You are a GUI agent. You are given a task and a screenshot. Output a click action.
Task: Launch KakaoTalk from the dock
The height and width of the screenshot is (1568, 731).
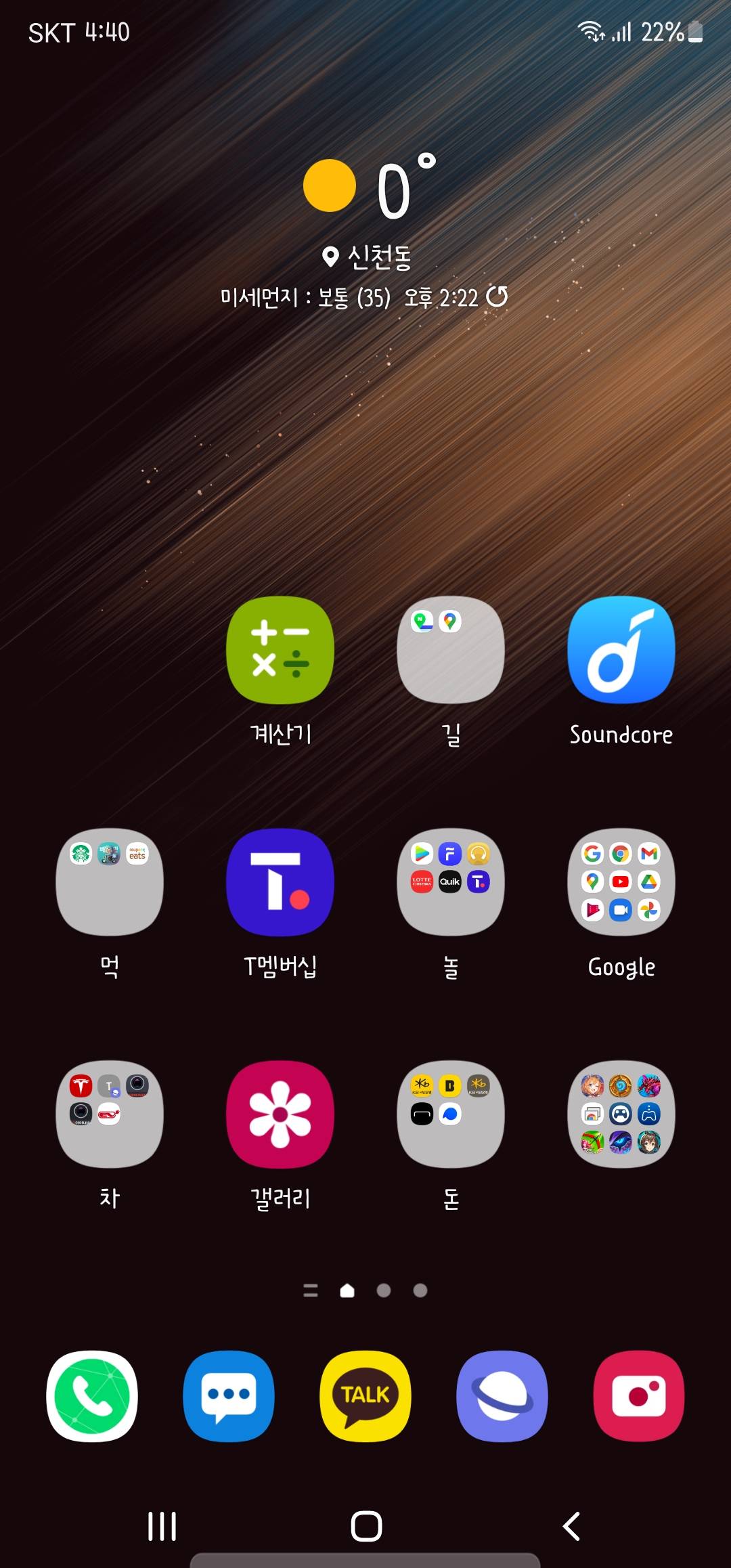[365, 1396]
